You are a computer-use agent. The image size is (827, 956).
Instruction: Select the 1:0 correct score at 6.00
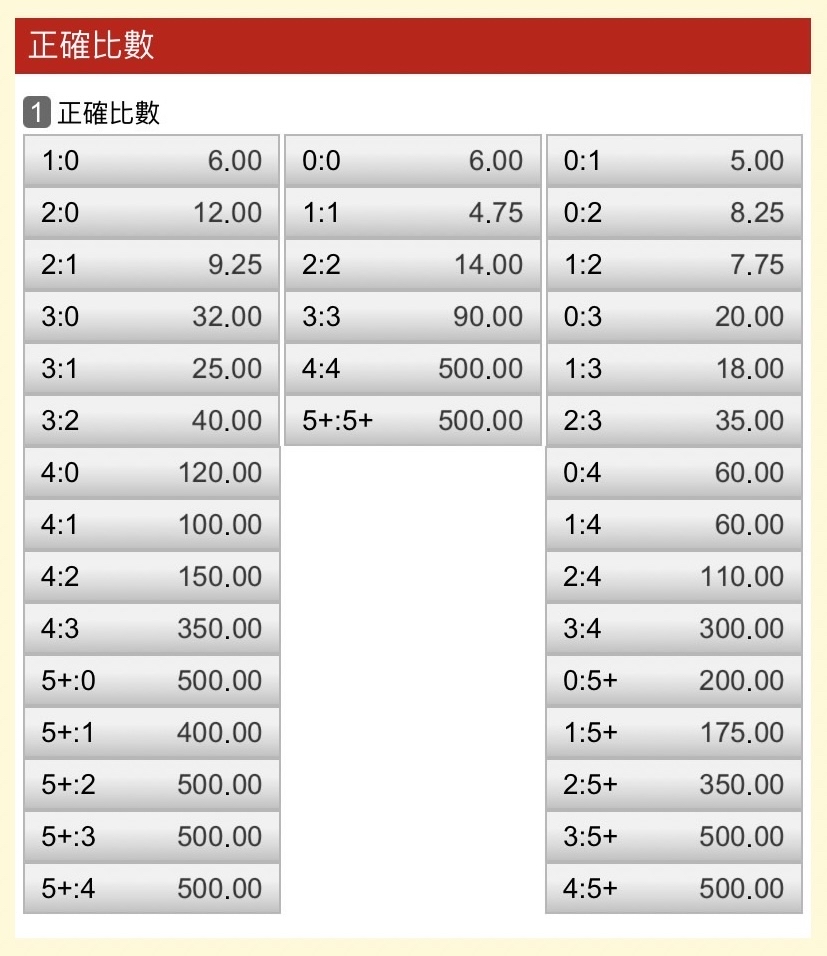[x=151, y=161]
